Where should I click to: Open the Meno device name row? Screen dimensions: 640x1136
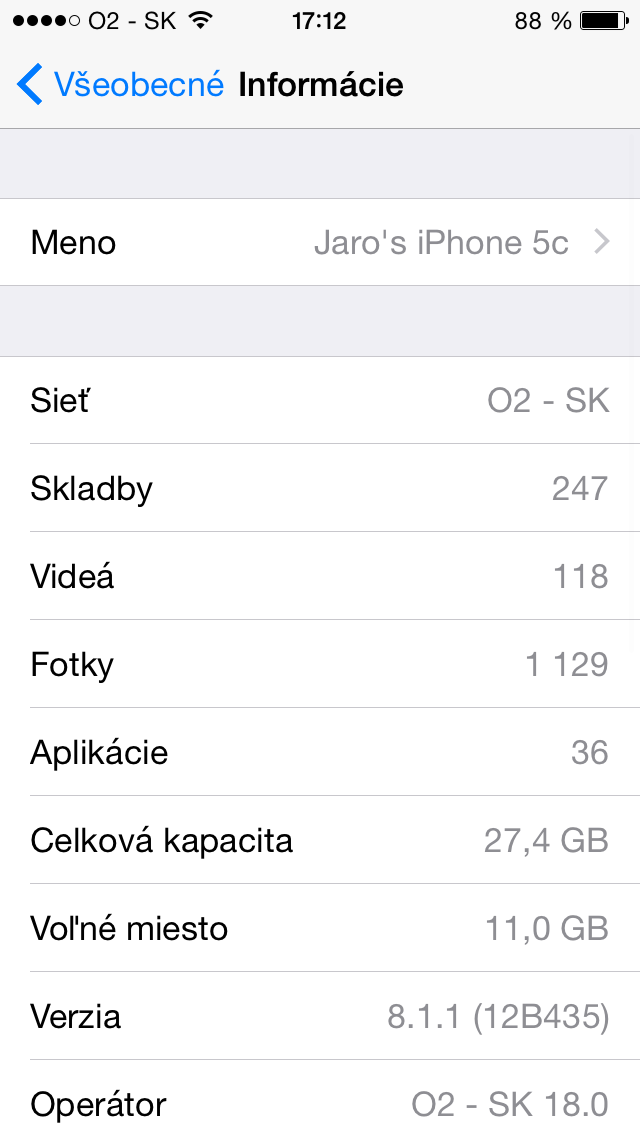pos(320,242)
